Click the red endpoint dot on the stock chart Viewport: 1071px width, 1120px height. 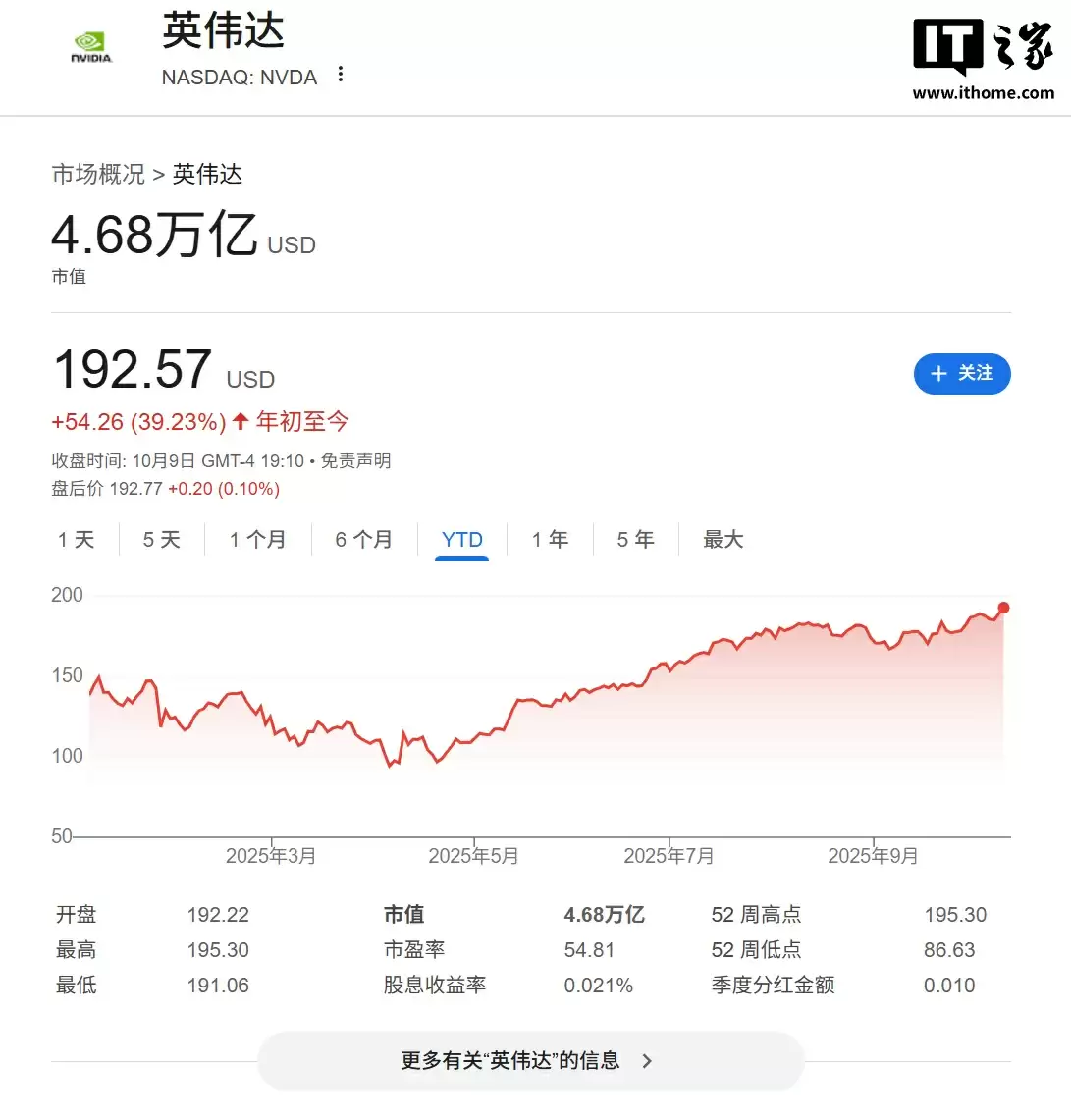(x=1002, y=607)
